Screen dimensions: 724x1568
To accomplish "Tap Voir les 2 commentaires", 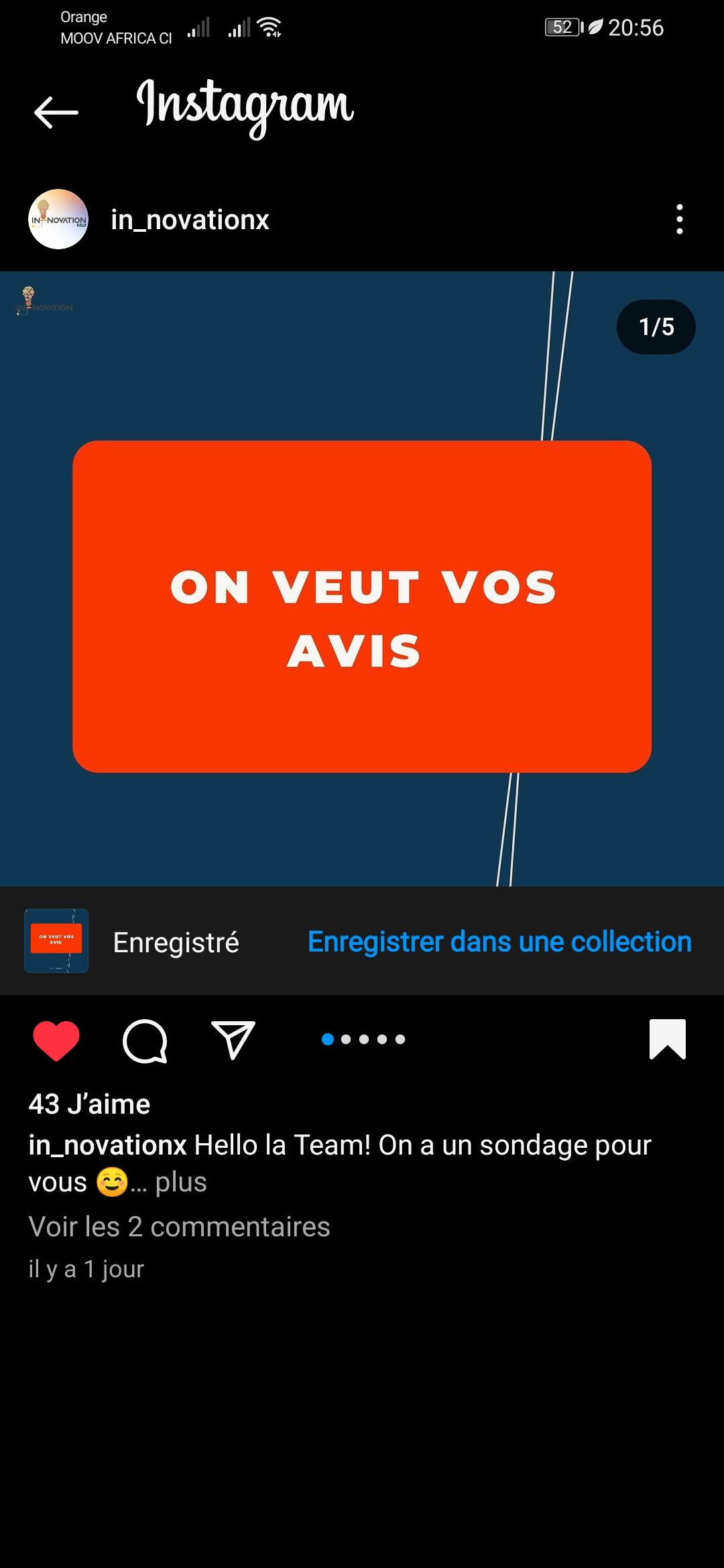I will coord(179,1227).
